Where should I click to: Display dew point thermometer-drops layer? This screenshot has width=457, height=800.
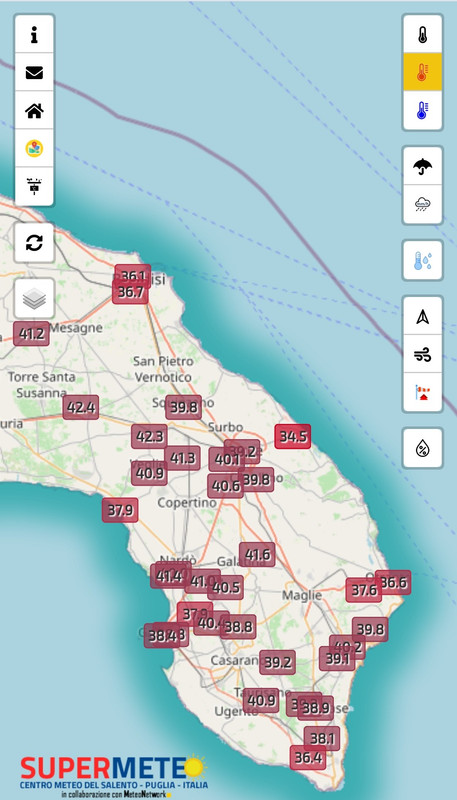pos(422,260)
